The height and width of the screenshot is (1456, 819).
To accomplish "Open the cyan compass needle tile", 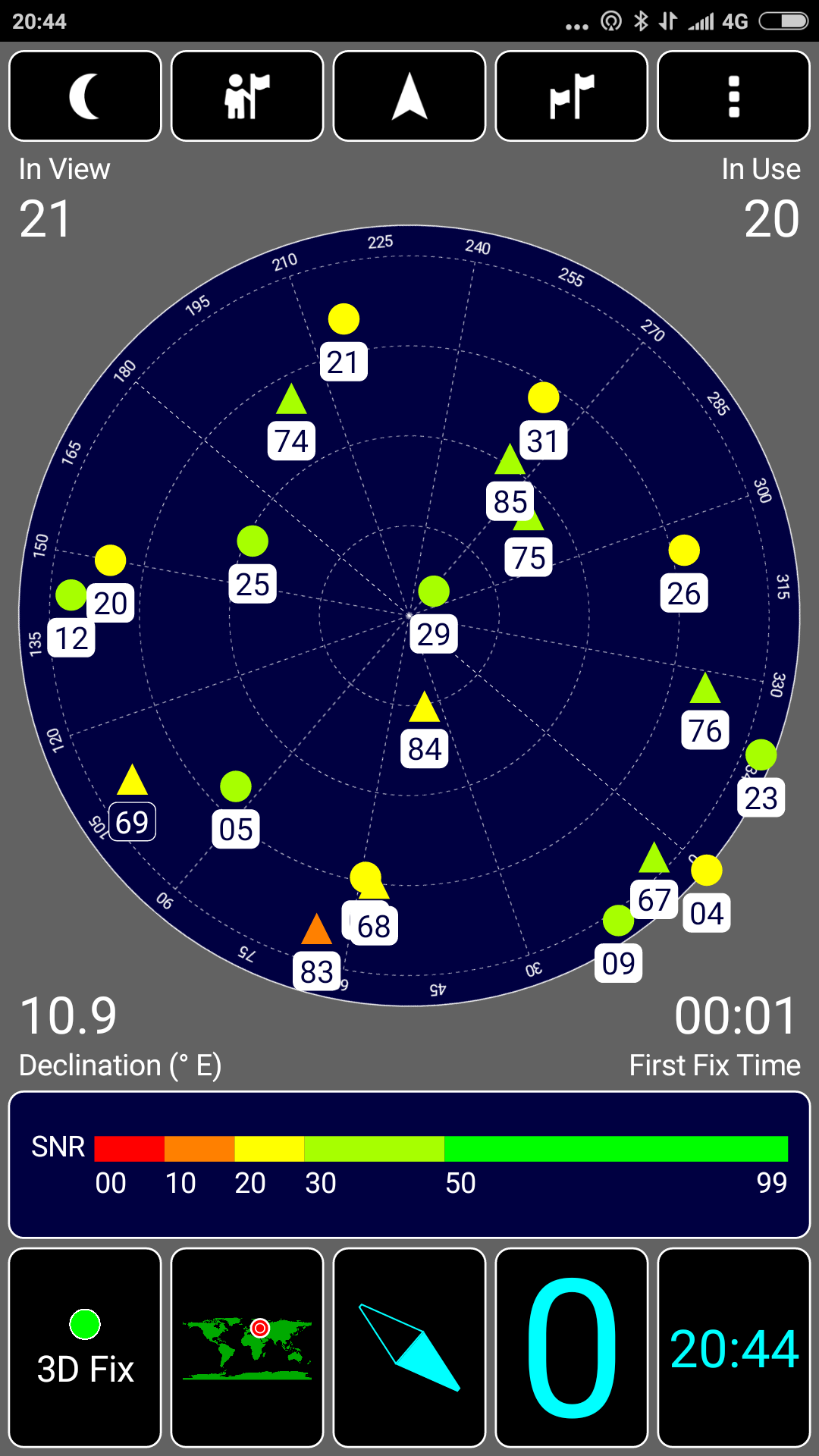I will pos(409,1348).
